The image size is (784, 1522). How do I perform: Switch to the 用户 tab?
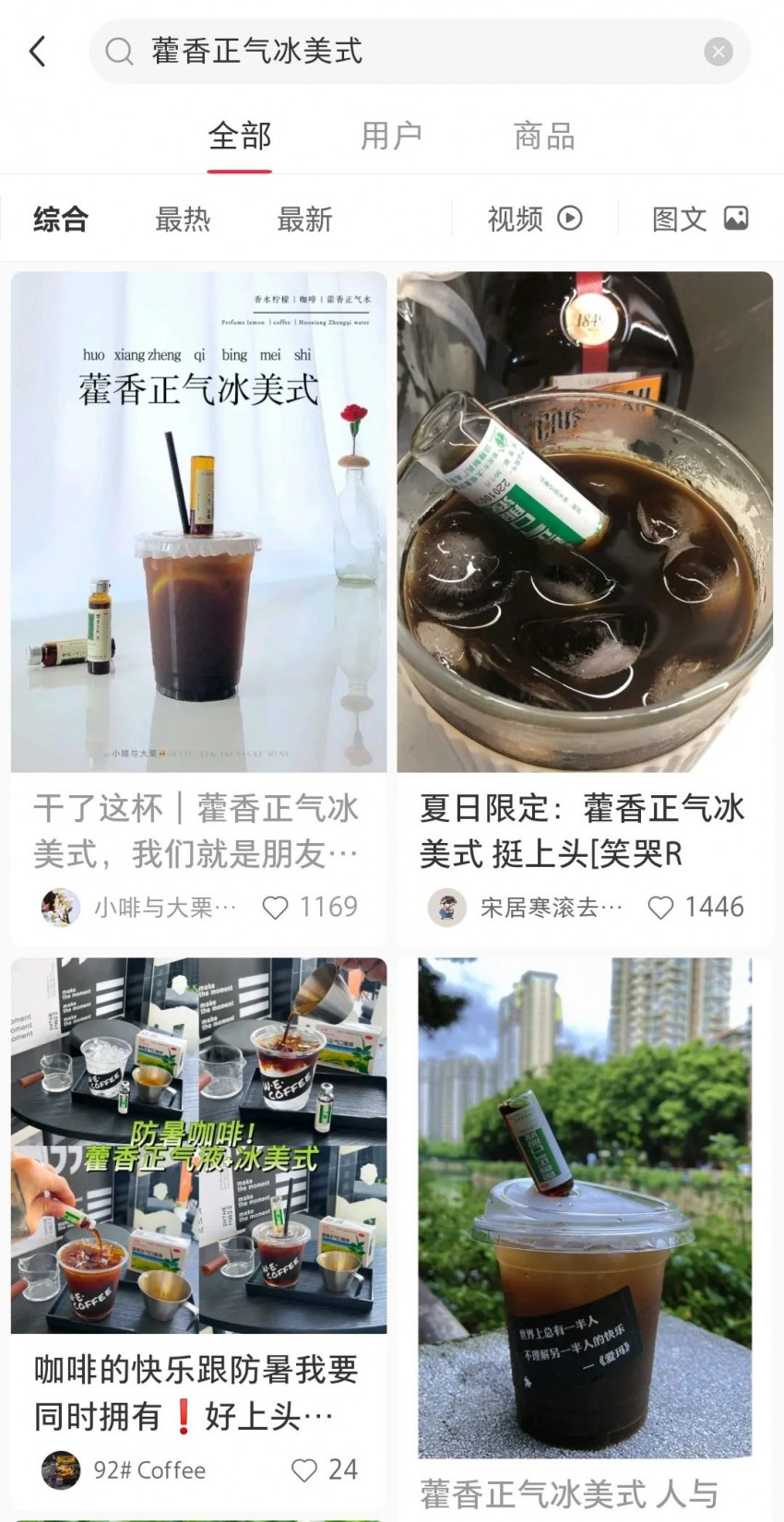pos(391,136)
